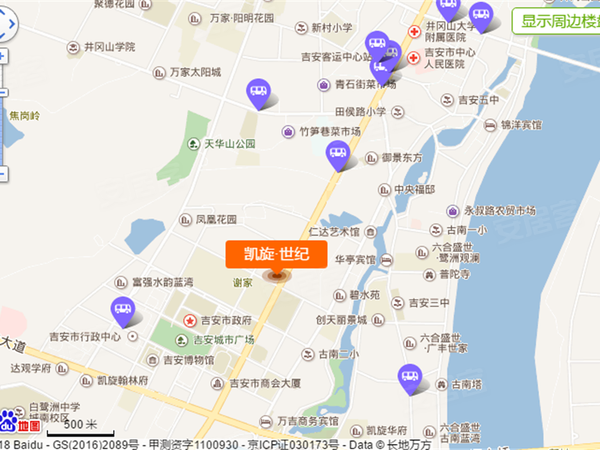Open the bus marker near 古南塔
Viewport: 600px width, 450px height.
pos(409,377)
